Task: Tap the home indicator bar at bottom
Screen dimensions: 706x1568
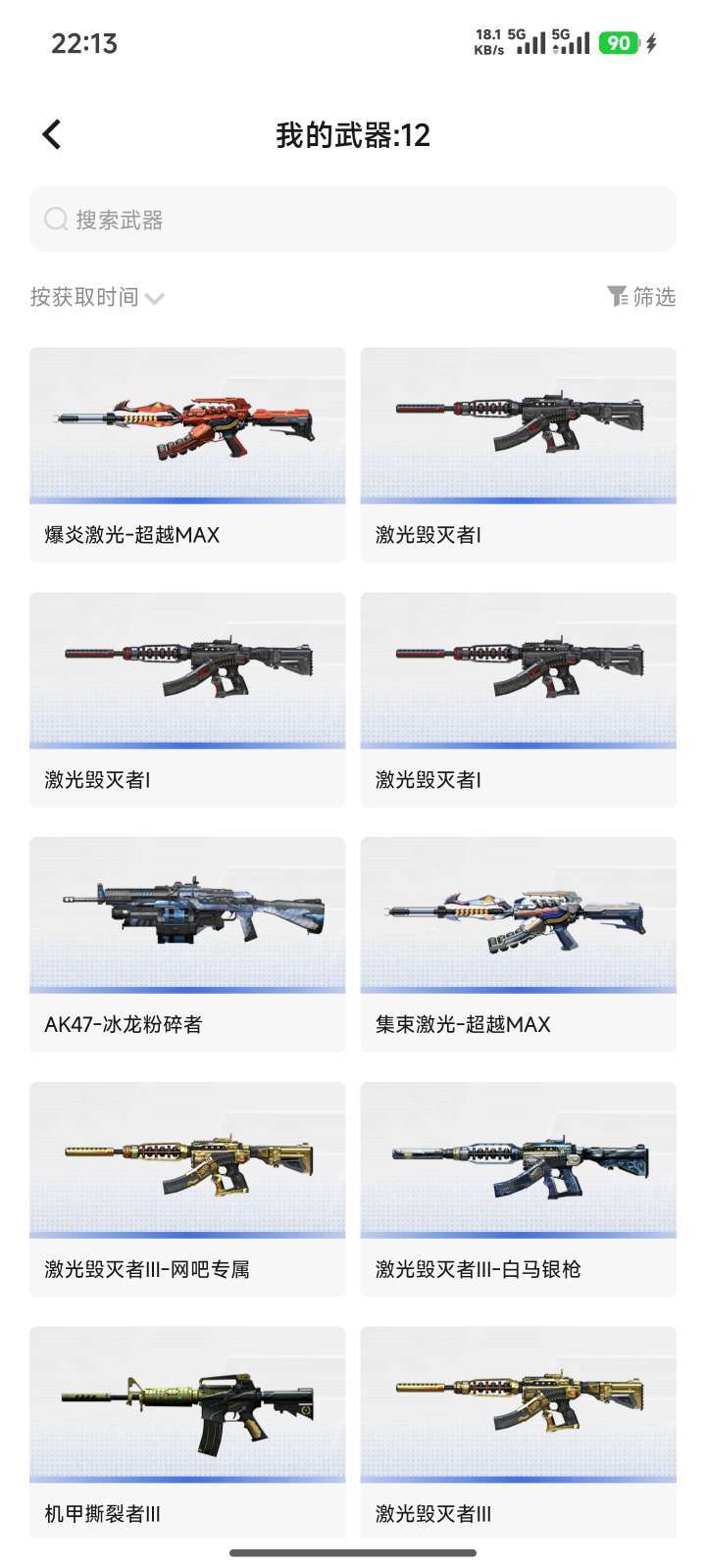Action: point(353,1551)
